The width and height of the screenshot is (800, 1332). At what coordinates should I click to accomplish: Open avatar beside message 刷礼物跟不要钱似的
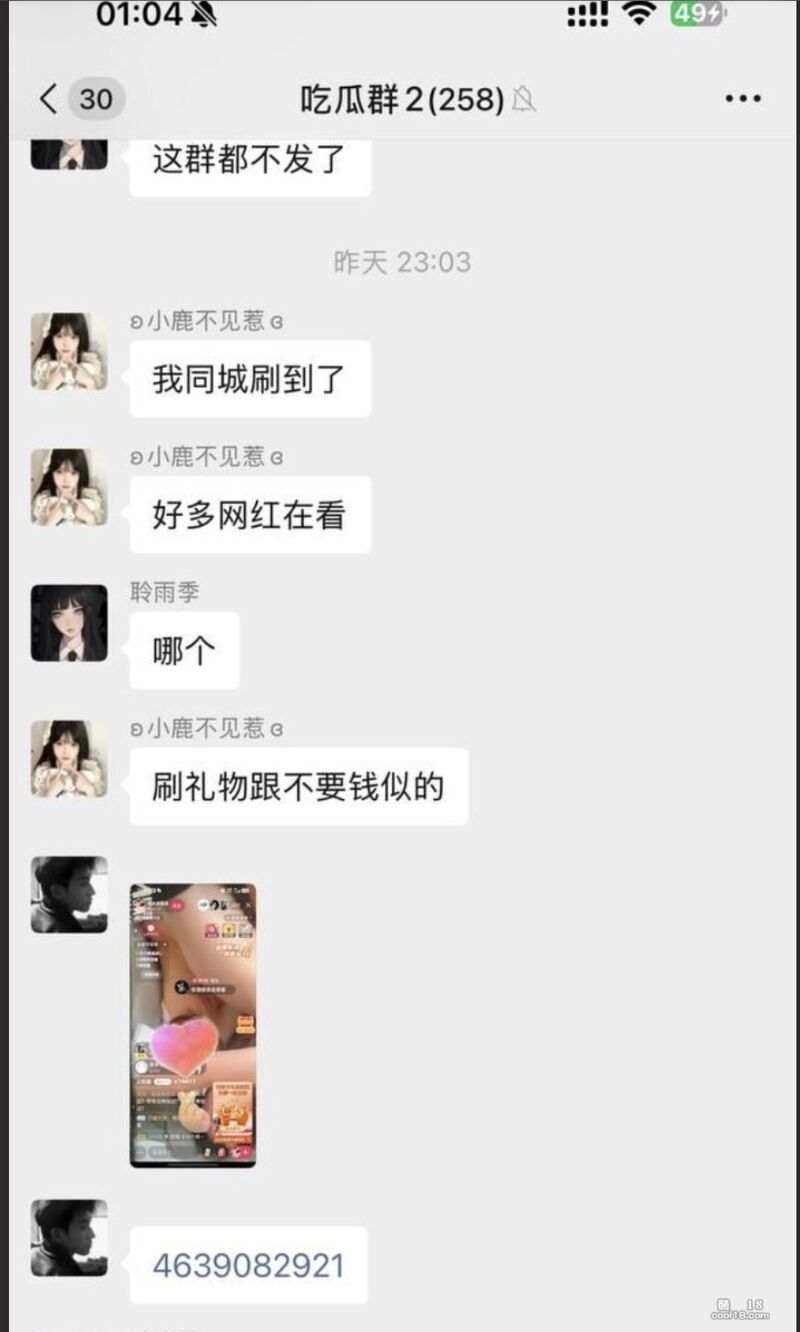click(x=69, y=759)
